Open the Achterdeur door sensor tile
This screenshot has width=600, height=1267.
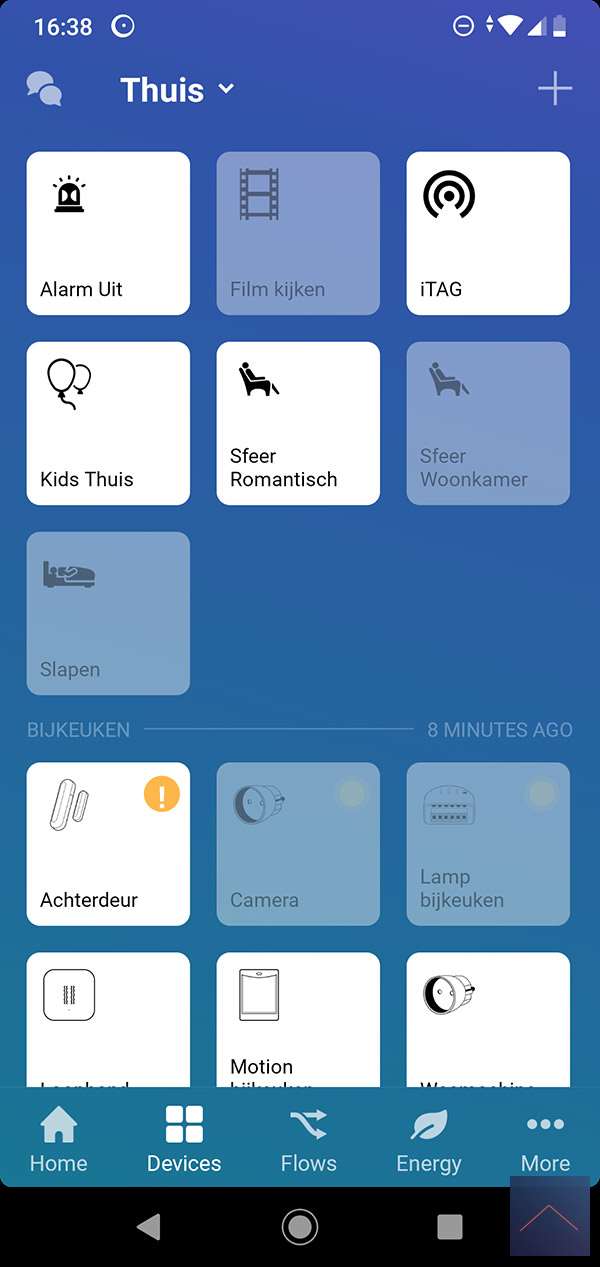point(108,844)
